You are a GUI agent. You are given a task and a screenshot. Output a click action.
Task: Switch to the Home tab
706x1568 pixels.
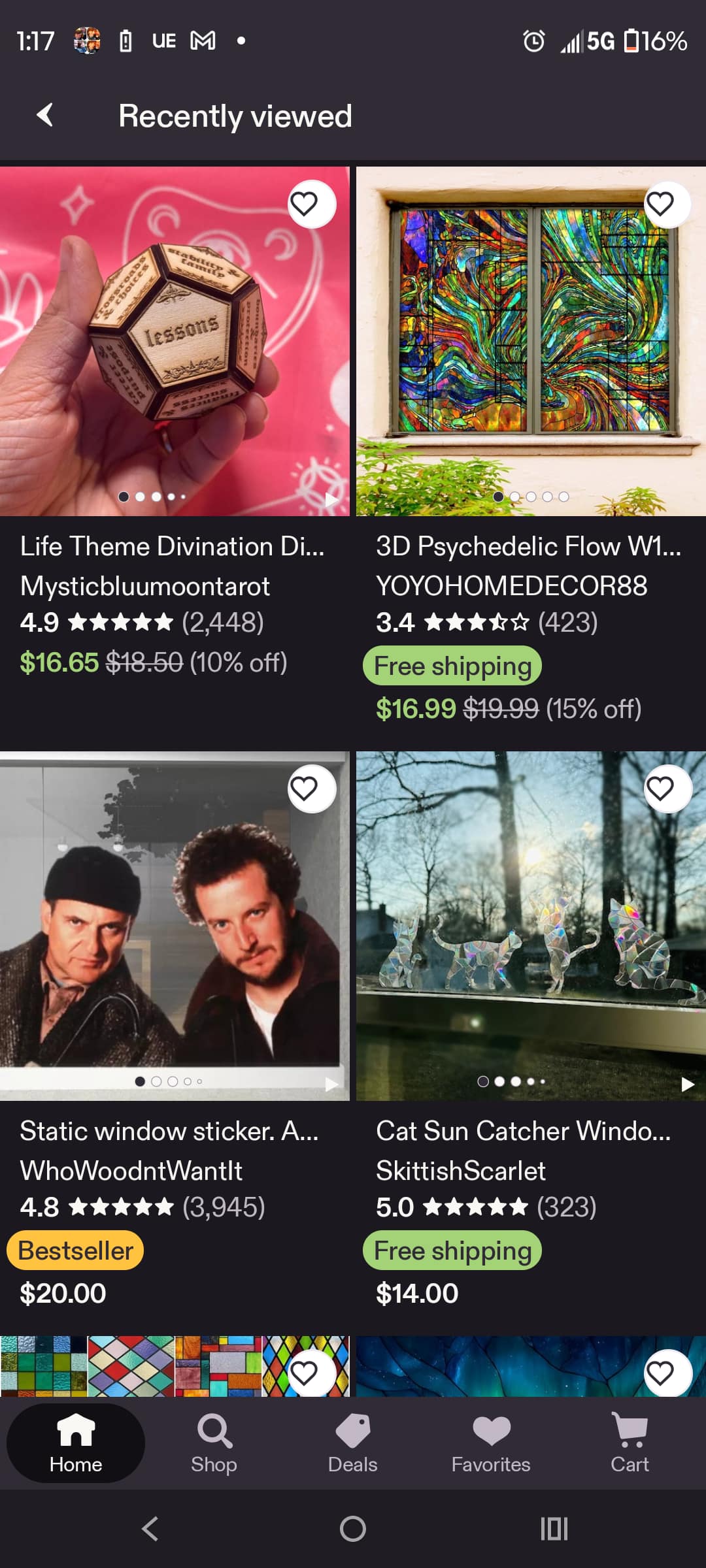click(76, 1443)
